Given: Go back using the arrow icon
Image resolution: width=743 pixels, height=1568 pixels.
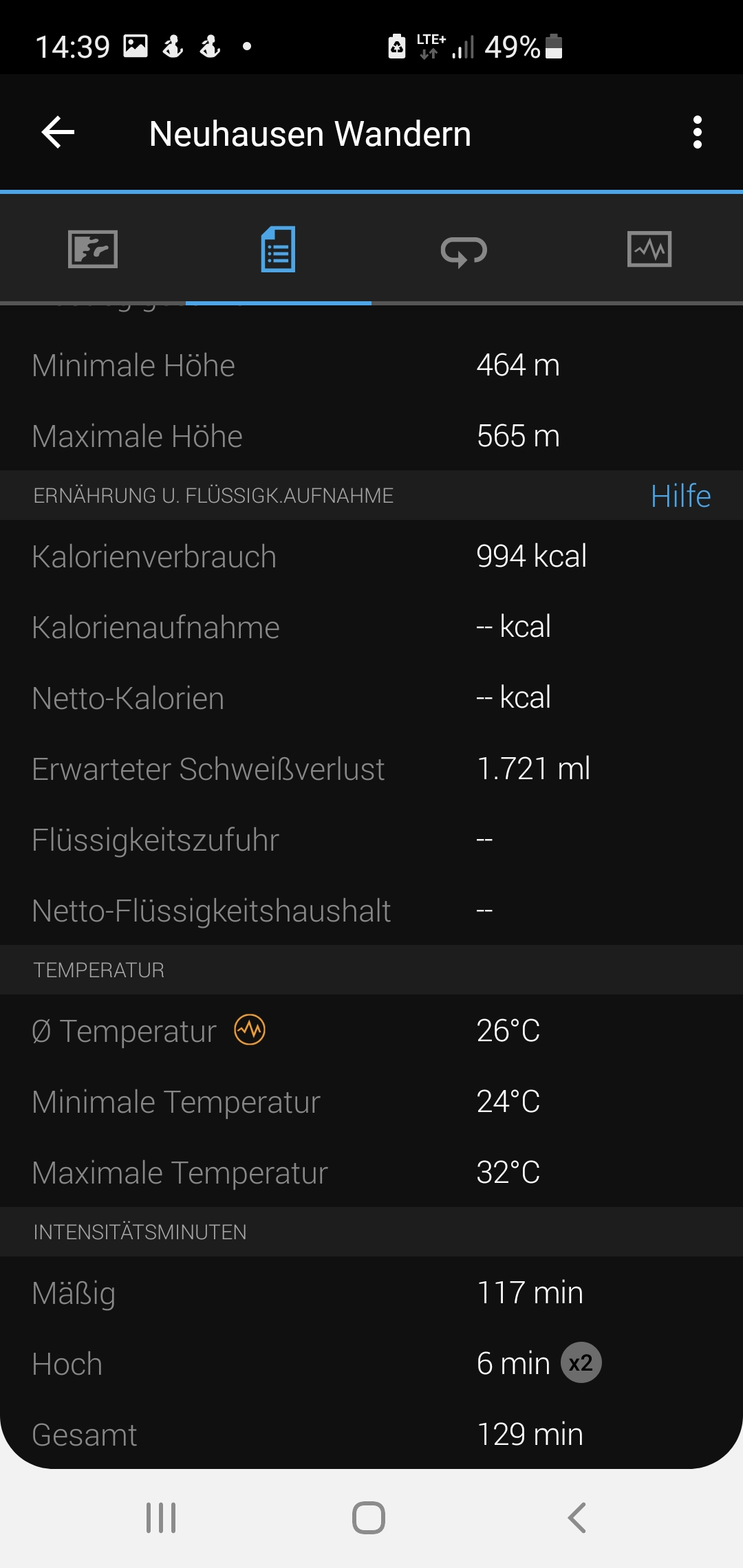Looking at the screenshot, I should (58, 133).
